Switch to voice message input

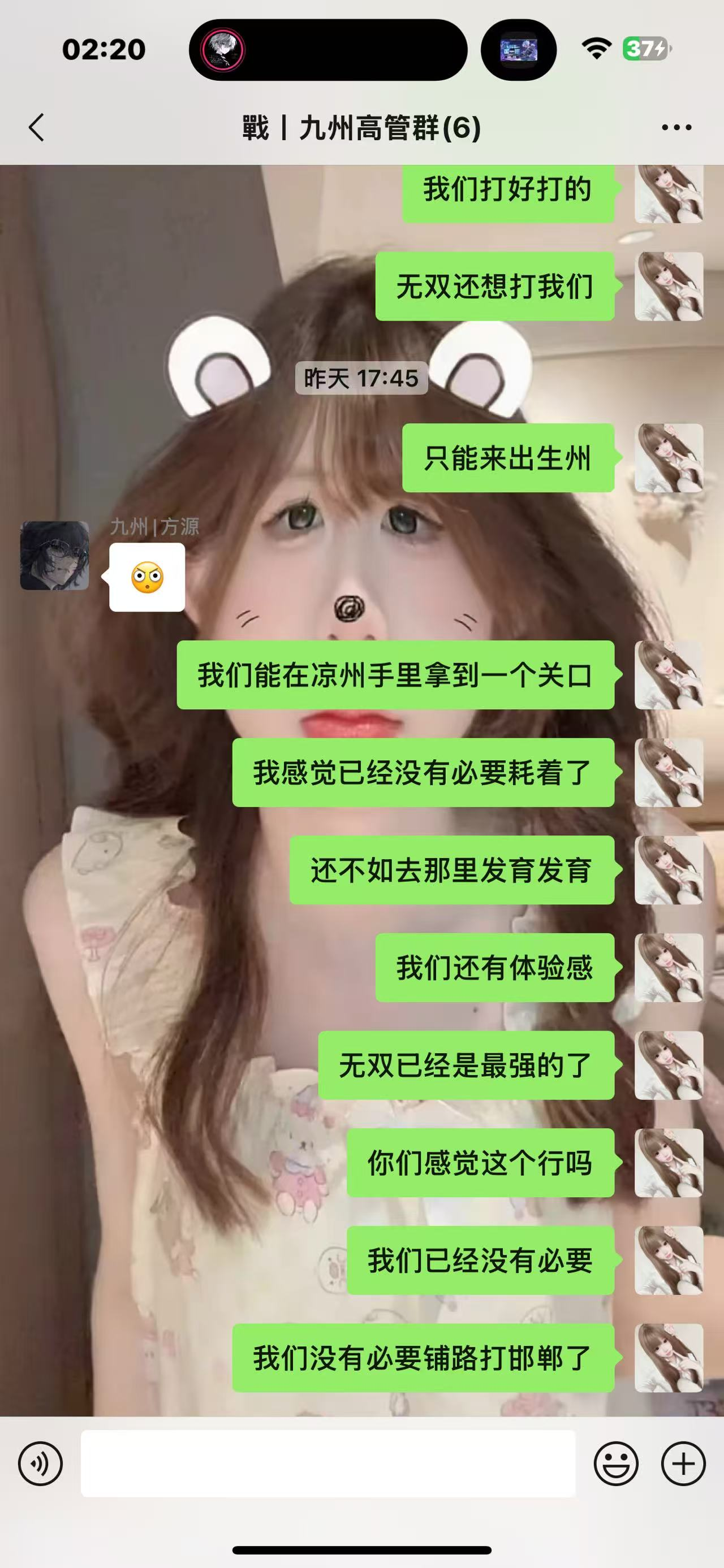tap(40, 1463)
